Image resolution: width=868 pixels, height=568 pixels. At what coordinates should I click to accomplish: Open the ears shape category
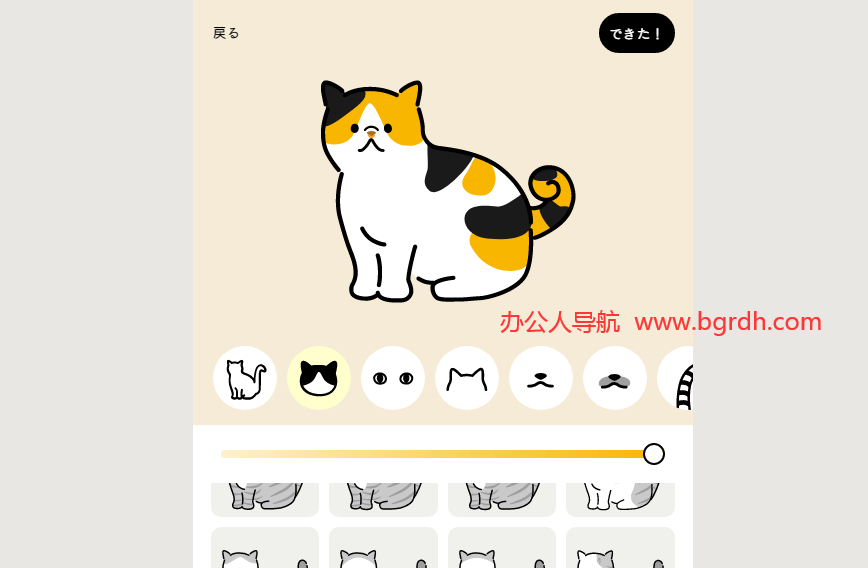pos(467,378)
